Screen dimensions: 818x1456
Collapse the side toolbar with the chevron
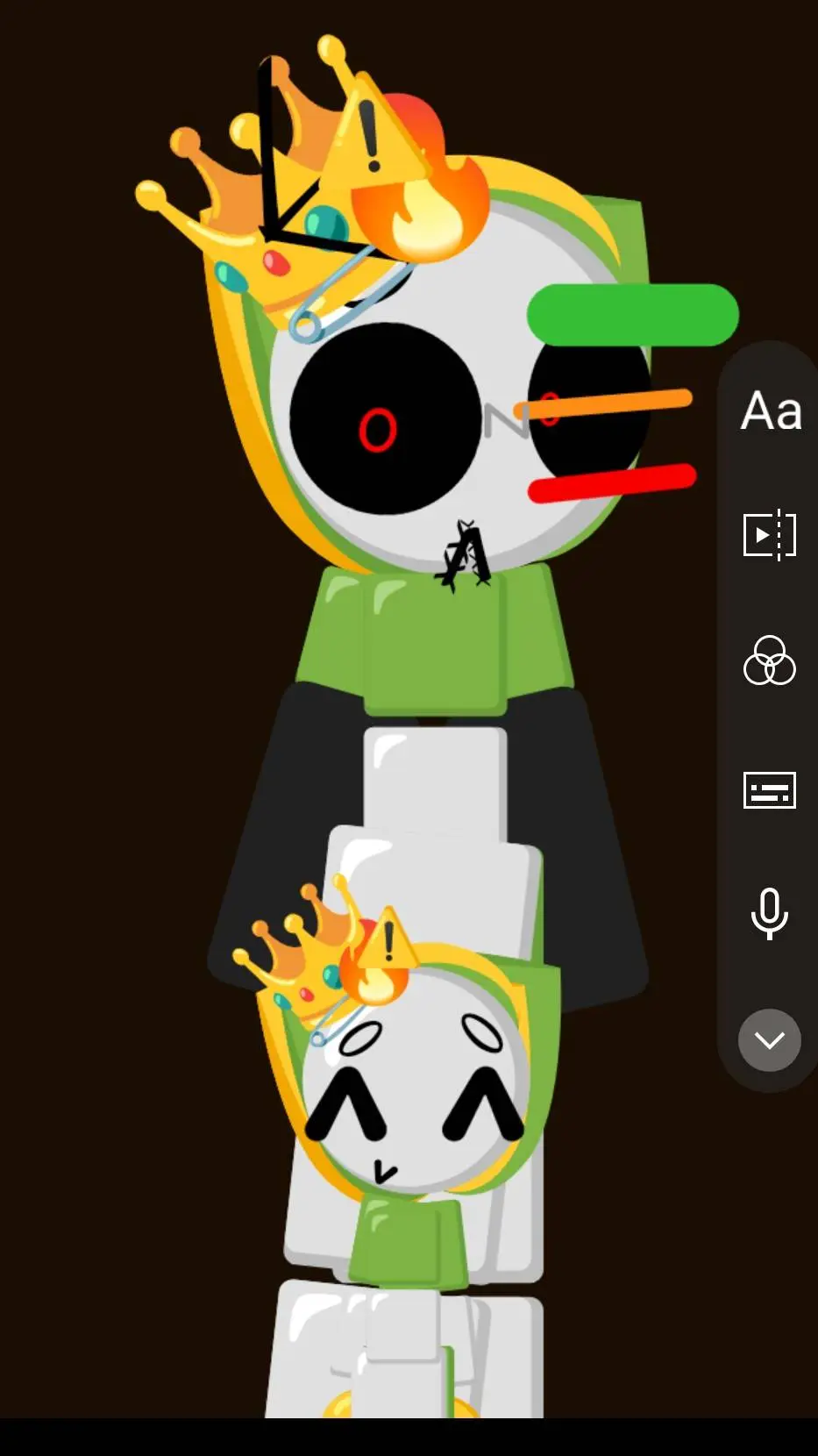[769, 1040]
